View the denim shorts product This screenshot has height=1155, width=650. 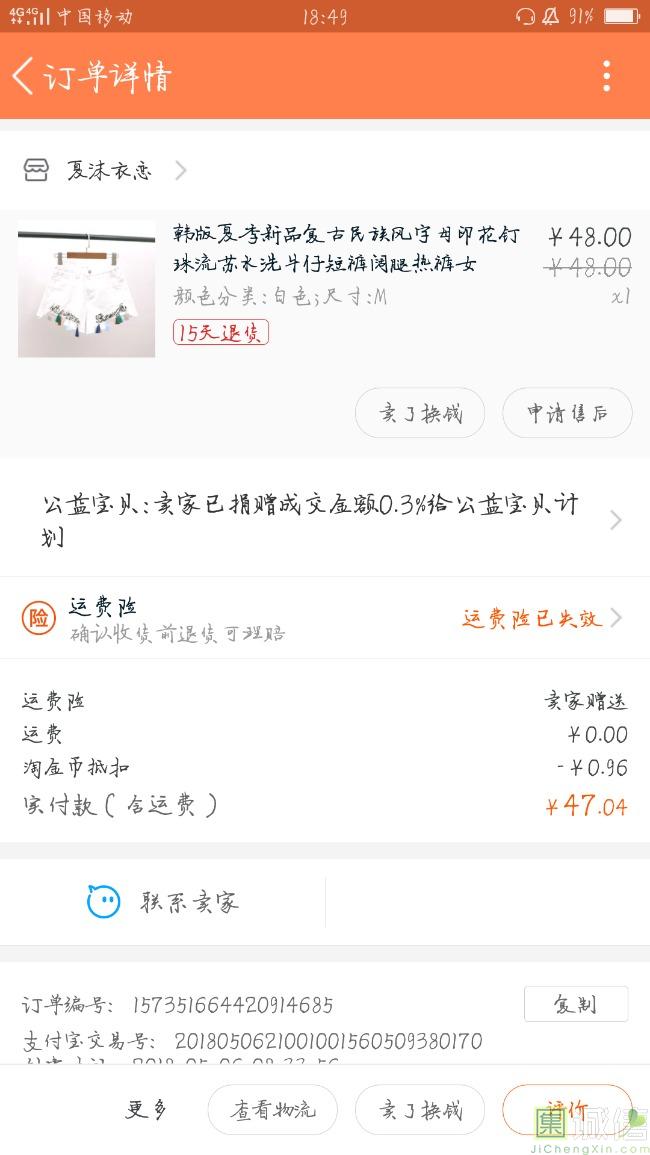pyautogui.click(x=87, y=289)
